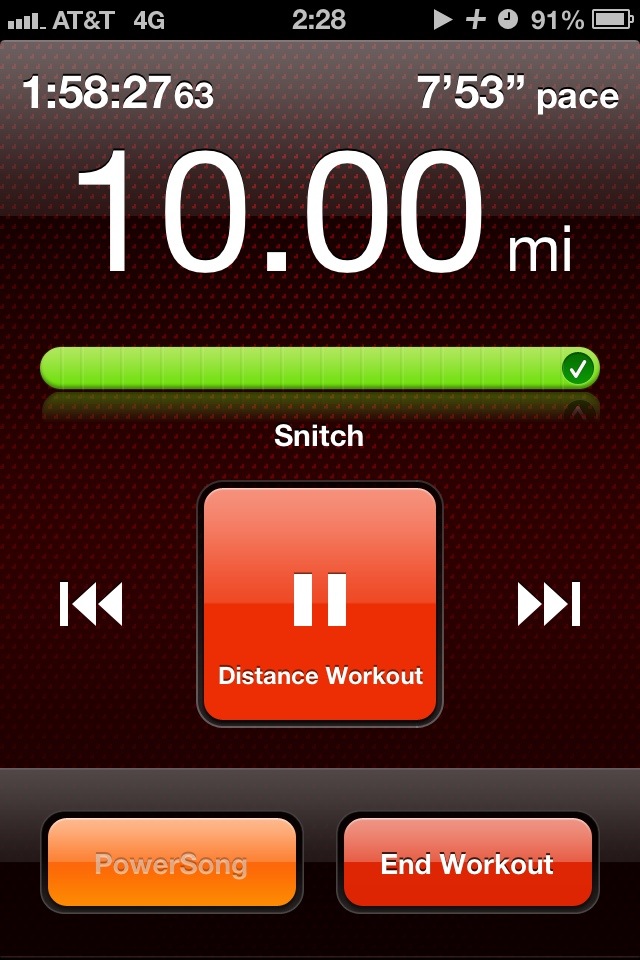Skip to the next track
Image resolution: width=640 pixels, height=960 pixels.
point(548,604)
